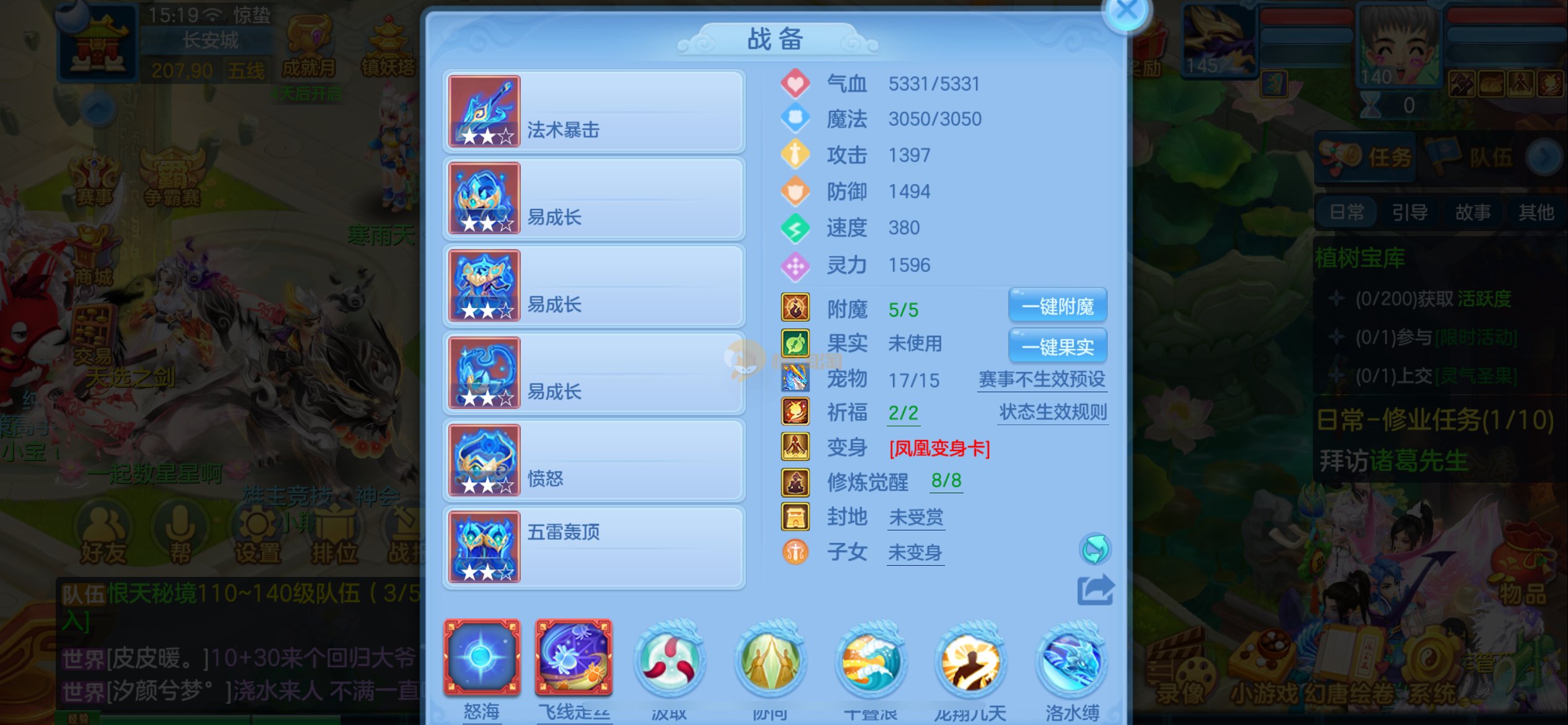Open 赛事不生效预设 link
Viewport: 1568px width, 725px height.
pos(1042,379)
